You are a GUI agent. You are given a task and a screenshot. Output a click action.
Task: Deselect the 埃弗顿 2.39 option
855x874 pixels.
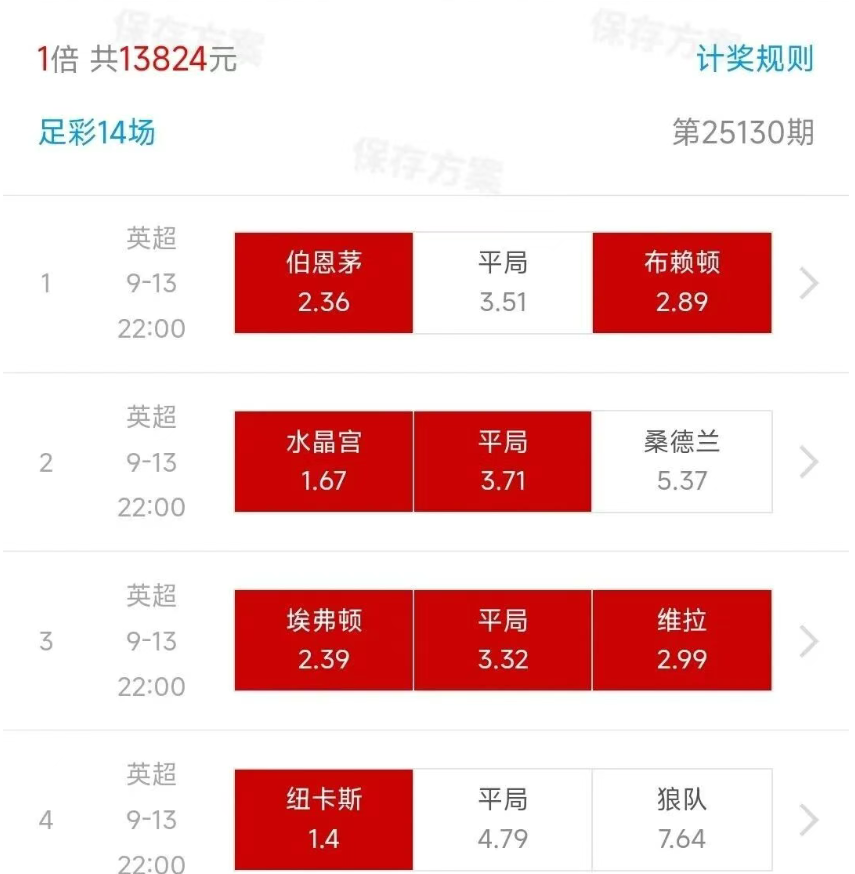[324, 640]
